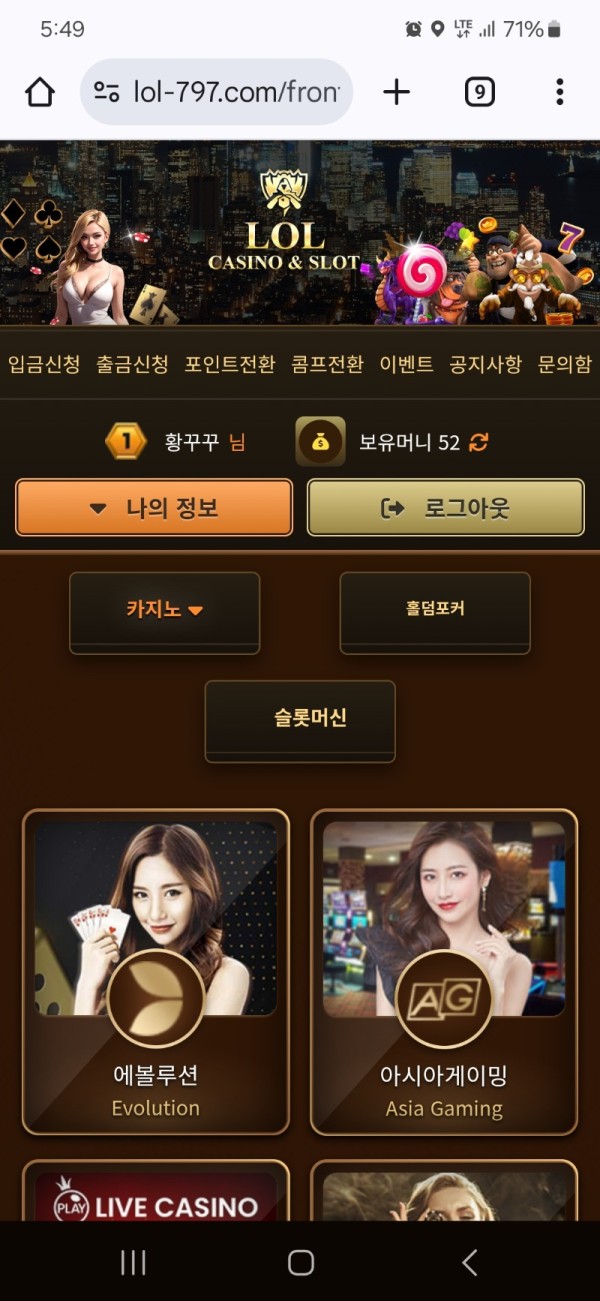This screenshot has height=1301, width=600.
Task: Open the 문의함 inquiry box
Action: pyautogui.click(x=564, y=364)
